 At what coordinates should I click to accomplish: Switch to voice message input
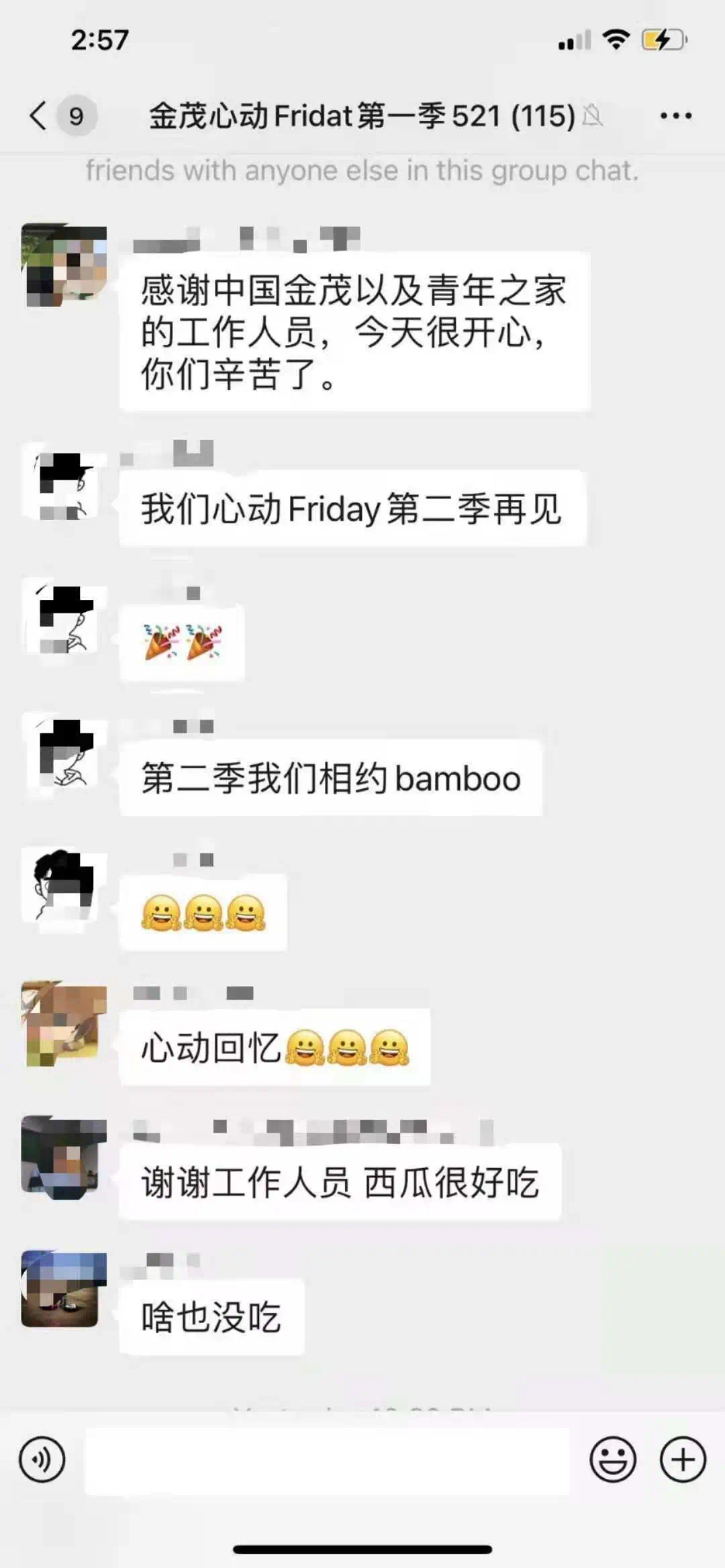pos(42,1460)
